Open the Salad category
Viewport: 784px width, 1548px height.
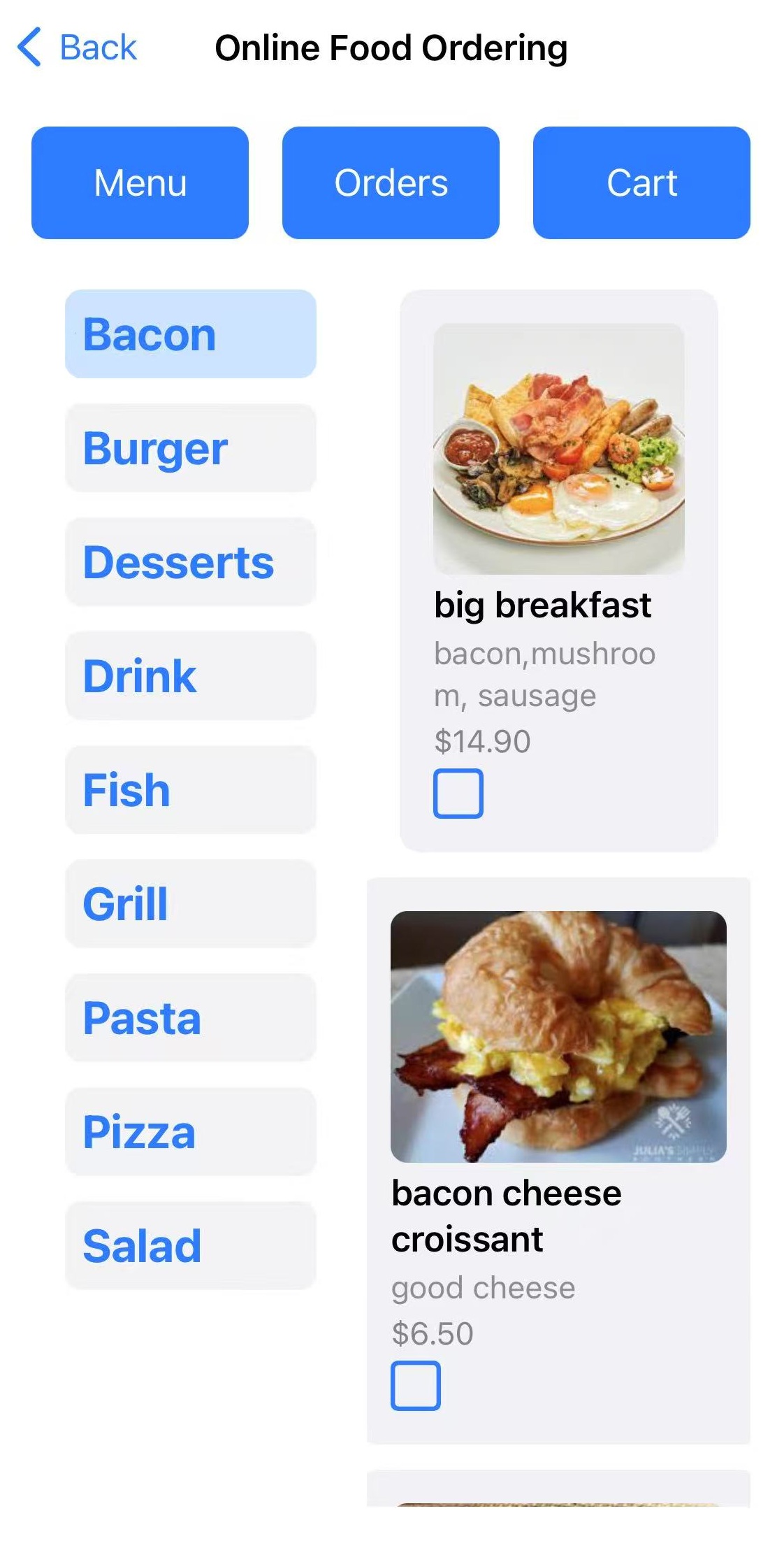click(190, 1245)
